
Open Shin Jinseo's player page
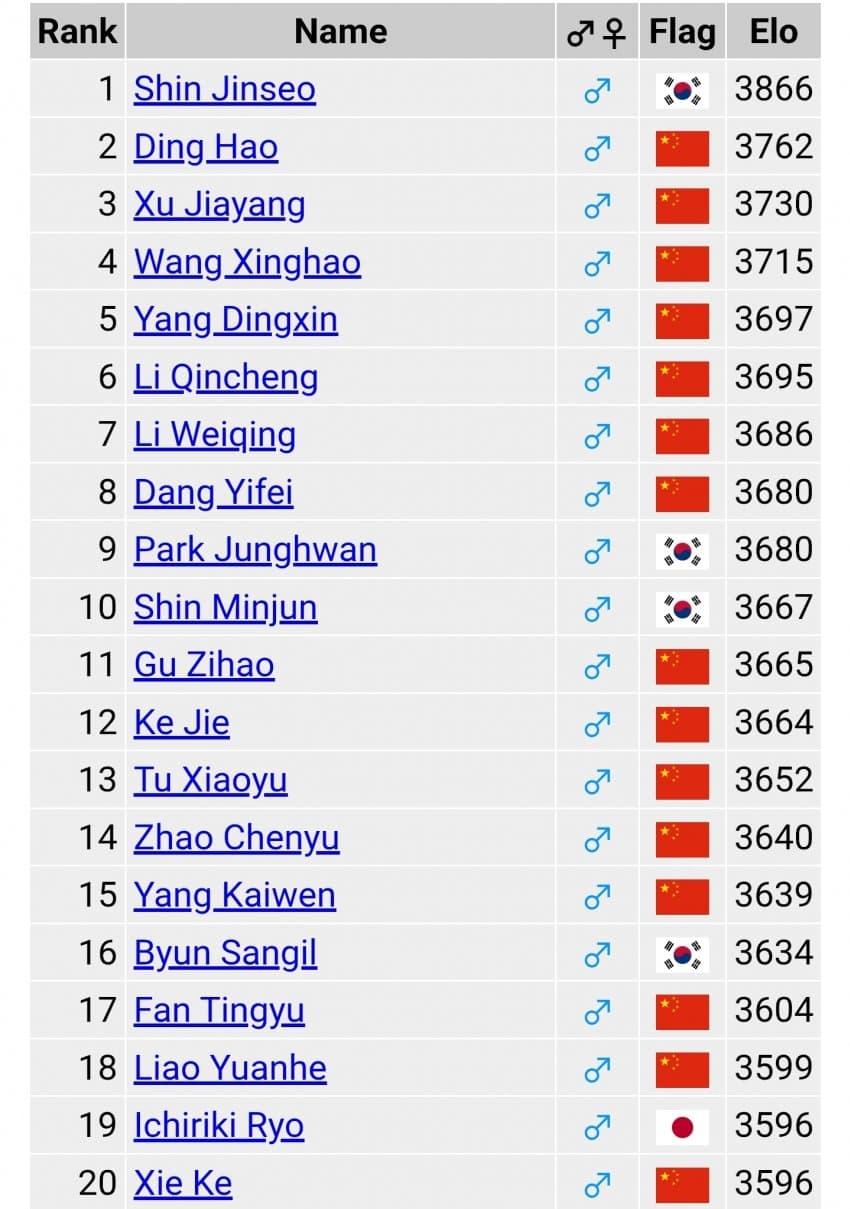click(225, 89)
